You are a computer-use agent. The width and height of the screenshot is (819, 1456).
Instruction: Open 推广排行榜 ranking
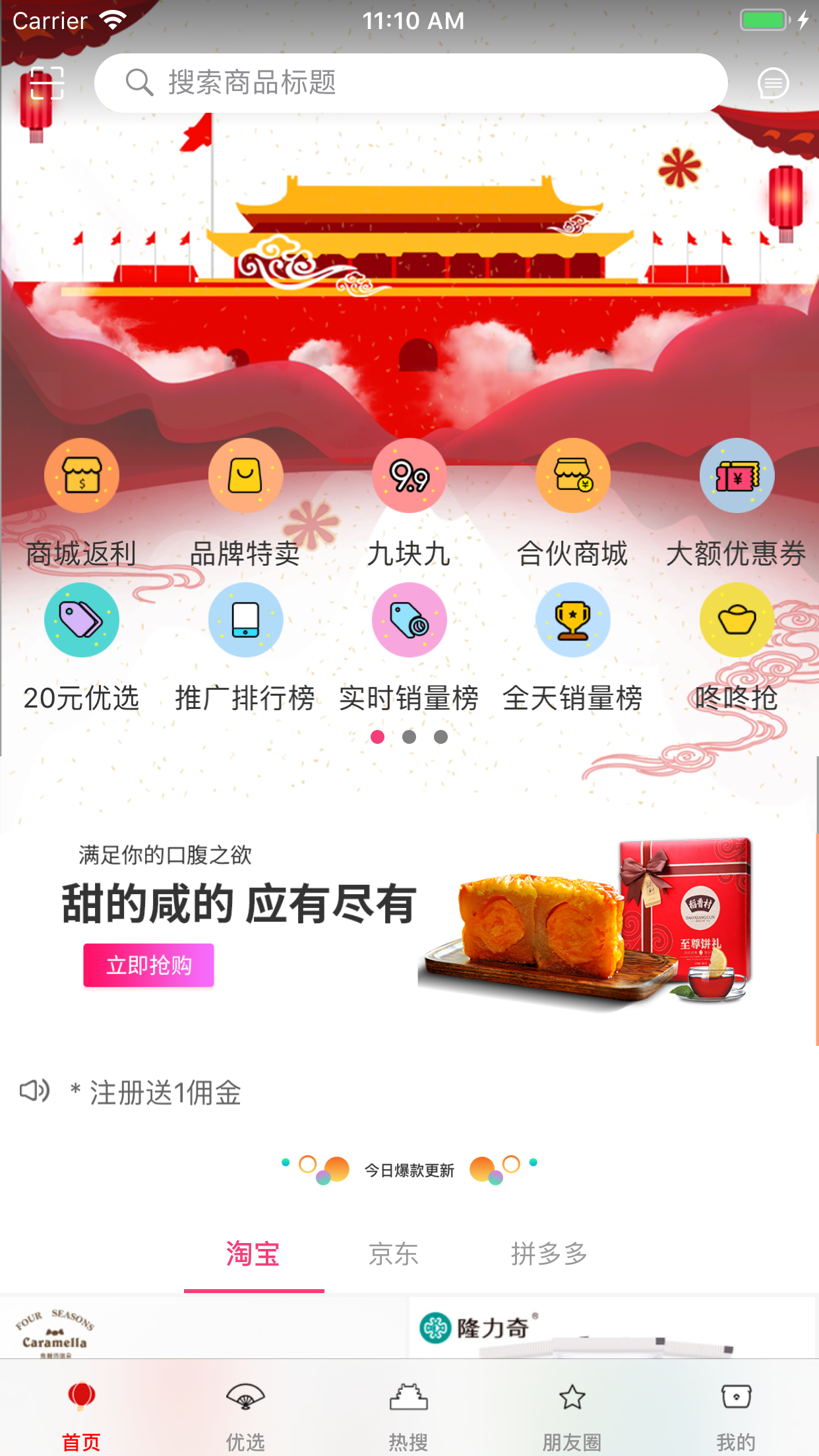click(x=245, y=648)
